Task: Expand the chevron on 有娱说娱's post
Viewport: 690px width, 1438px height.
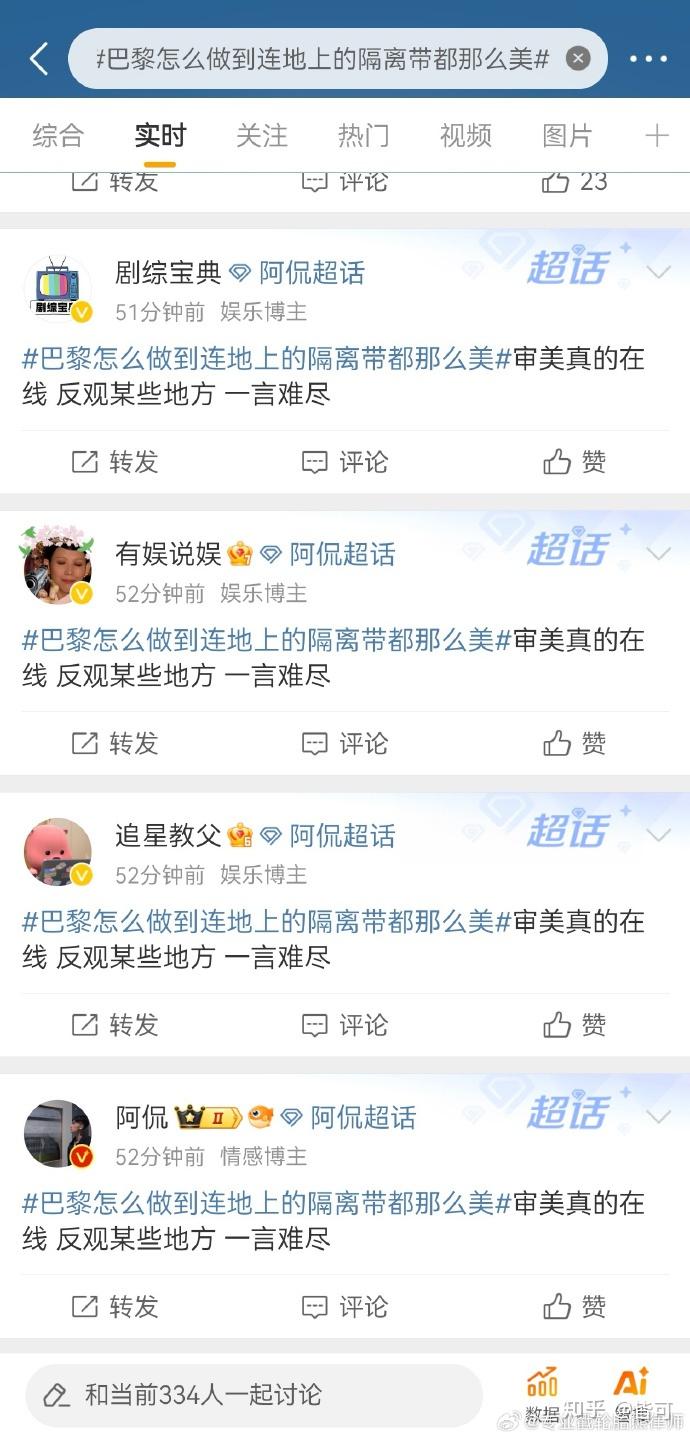Action: (x=658, y=553)
